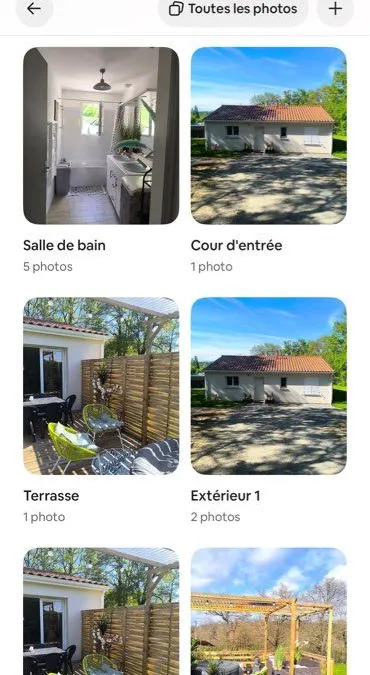
Task: Open the Salle de bain photo album
Action: click(101, 136)
